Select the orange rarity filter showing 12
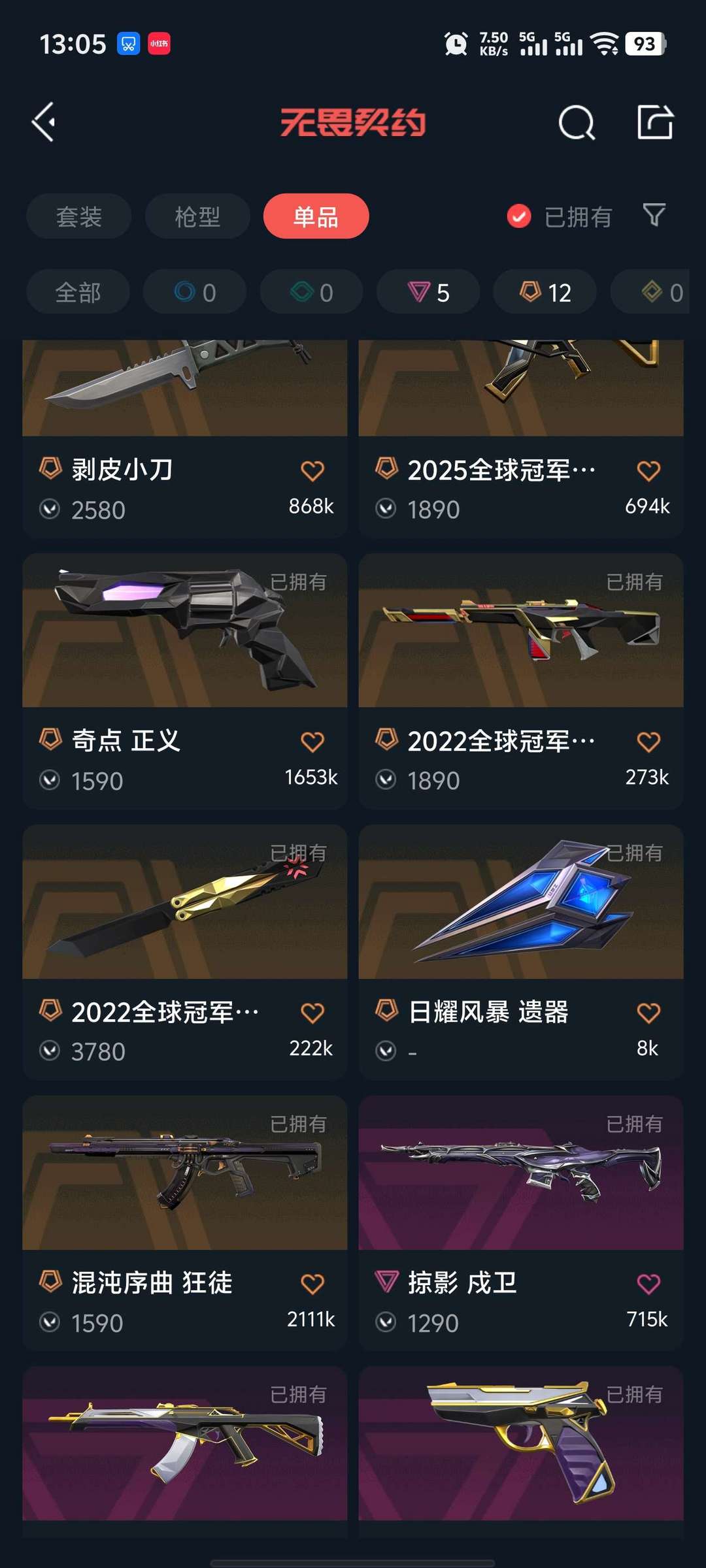Viewport: 706px width, 1568px height. click(544, 292)
